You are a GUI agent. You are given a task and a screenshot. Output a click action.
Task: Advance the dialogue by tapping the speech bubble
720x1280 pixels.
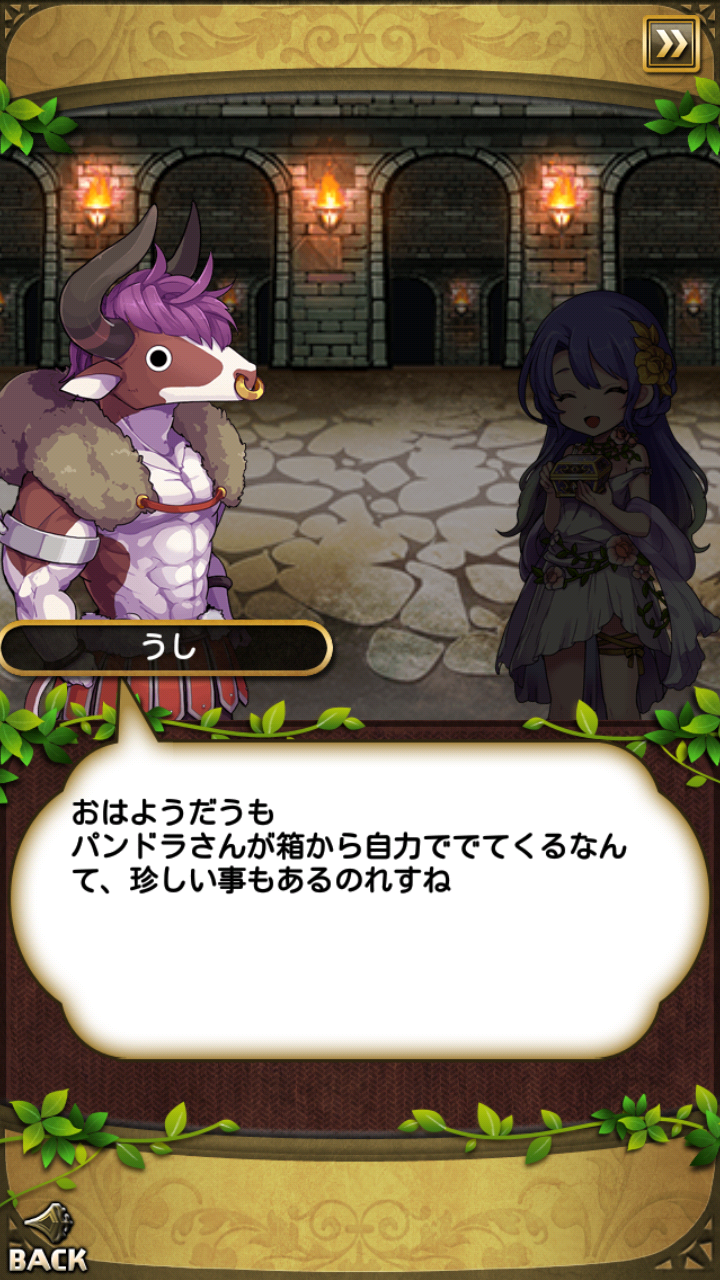pyautogui.click(x=360, y=900)
